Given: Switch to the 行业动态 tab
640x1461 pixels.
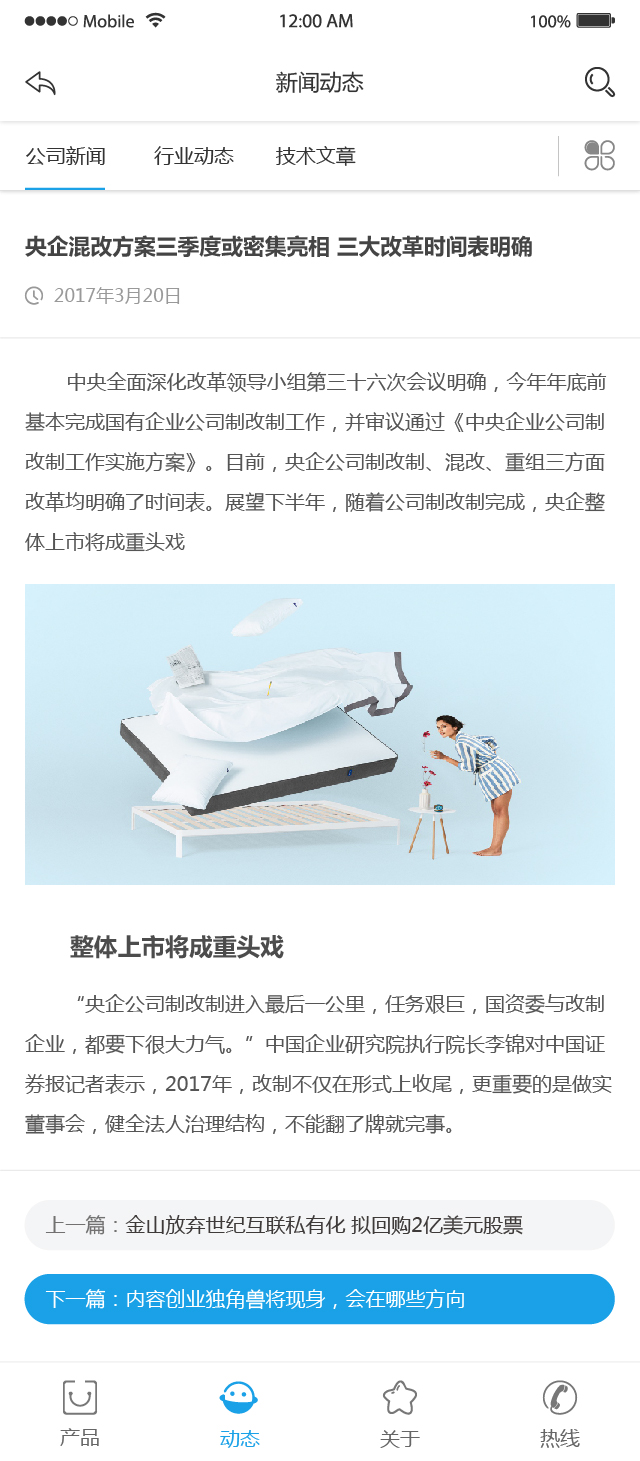Looking at the screenshot, I should [194, 156].
